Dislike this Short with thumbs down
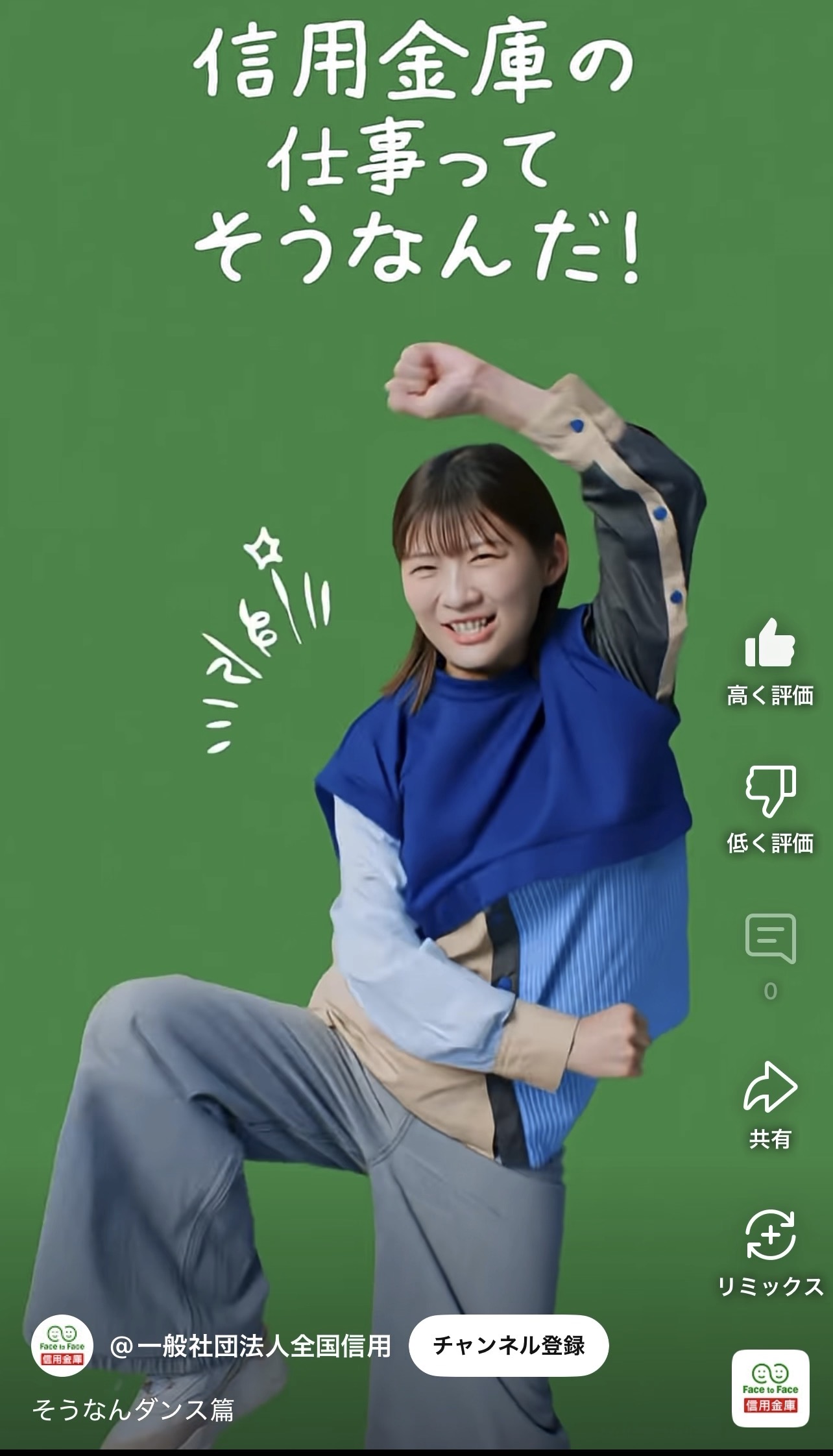Image resolution: width=833 pixels, height=1456 pixels. (x=770, y=790)
